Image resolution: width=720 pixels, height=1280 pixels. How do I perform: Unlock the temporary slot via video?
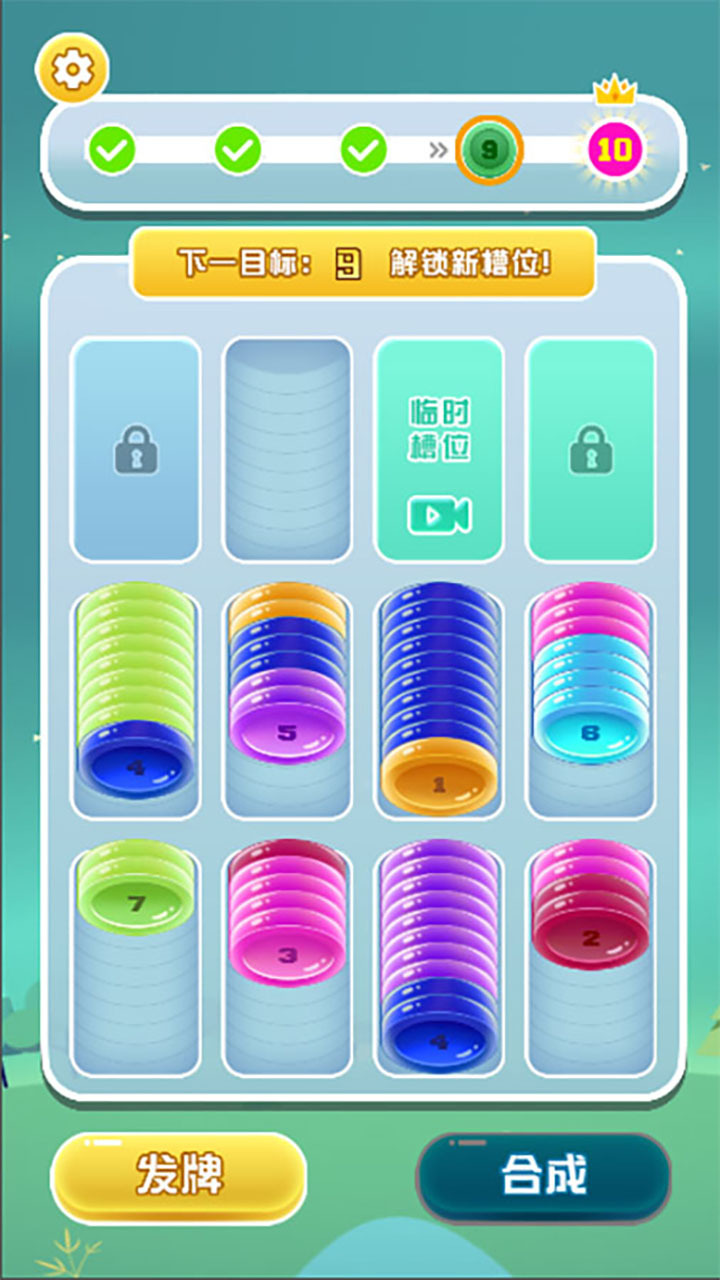439,450
